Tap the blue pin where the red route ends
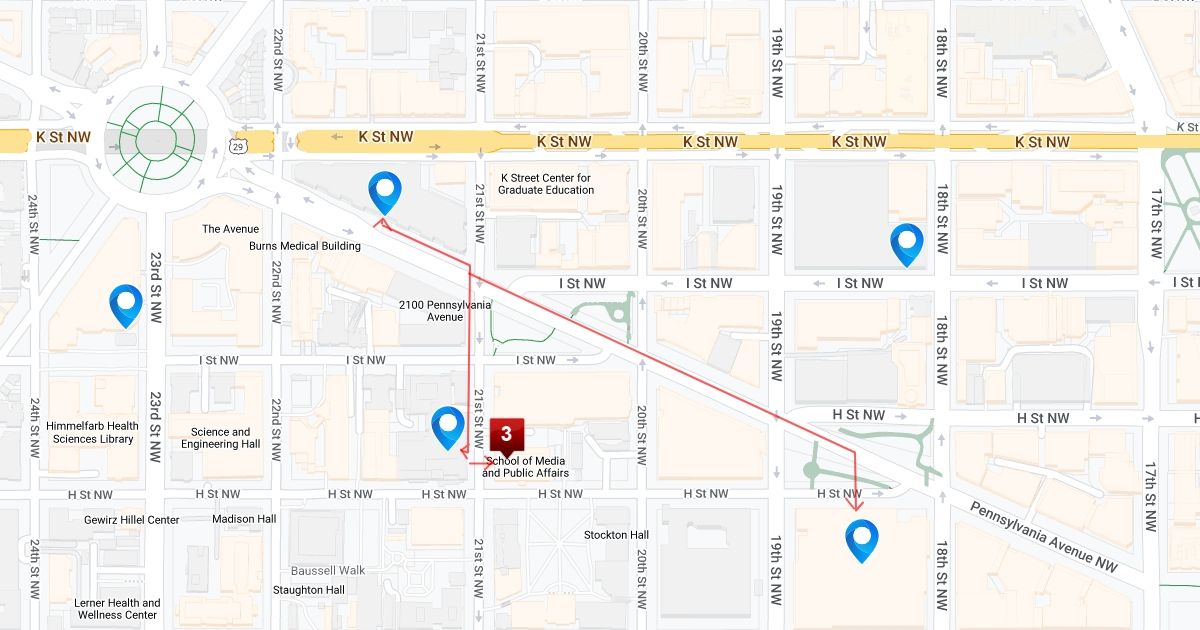 [x=862, y=539]
